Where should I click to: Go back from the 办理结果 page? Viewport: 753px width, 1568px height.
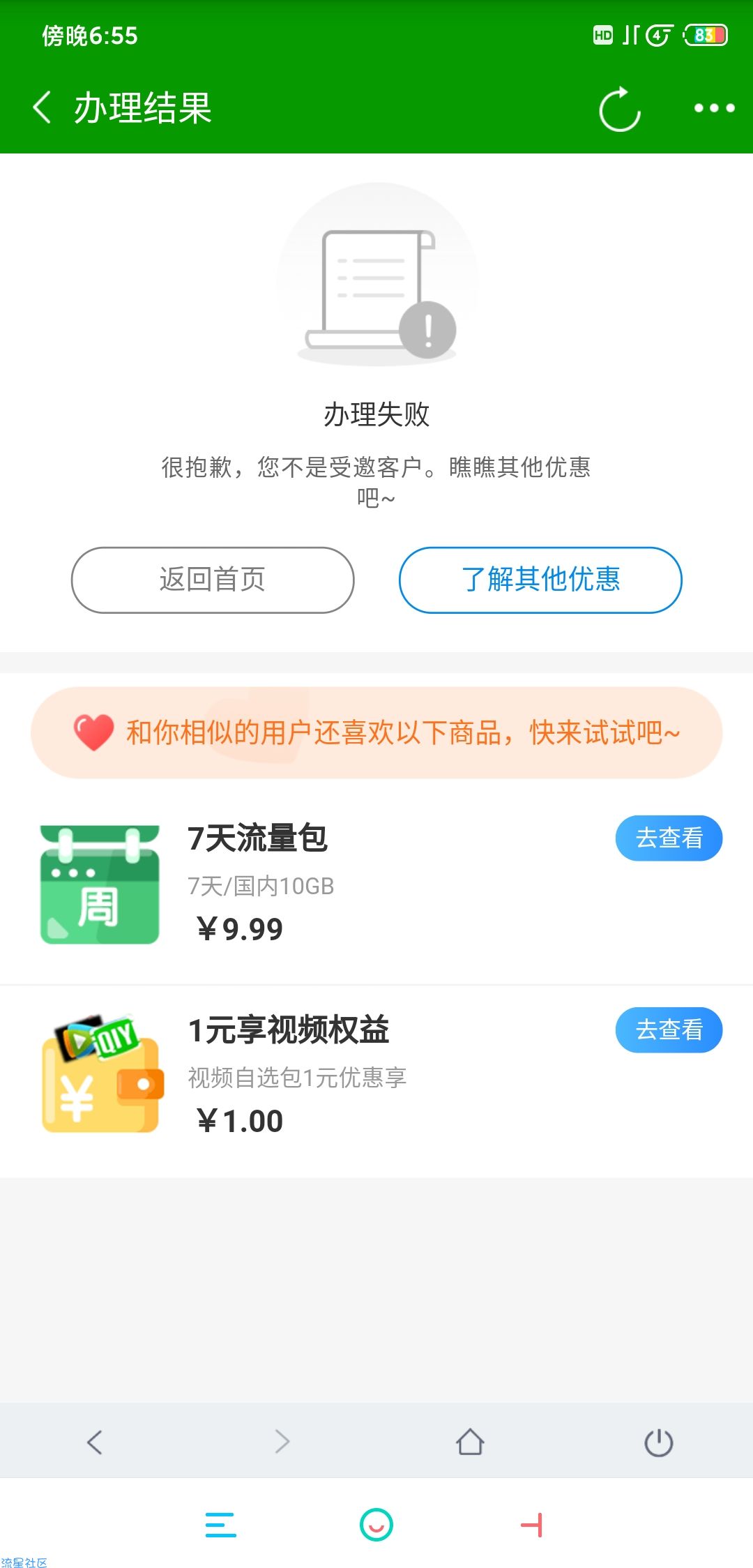43,108
